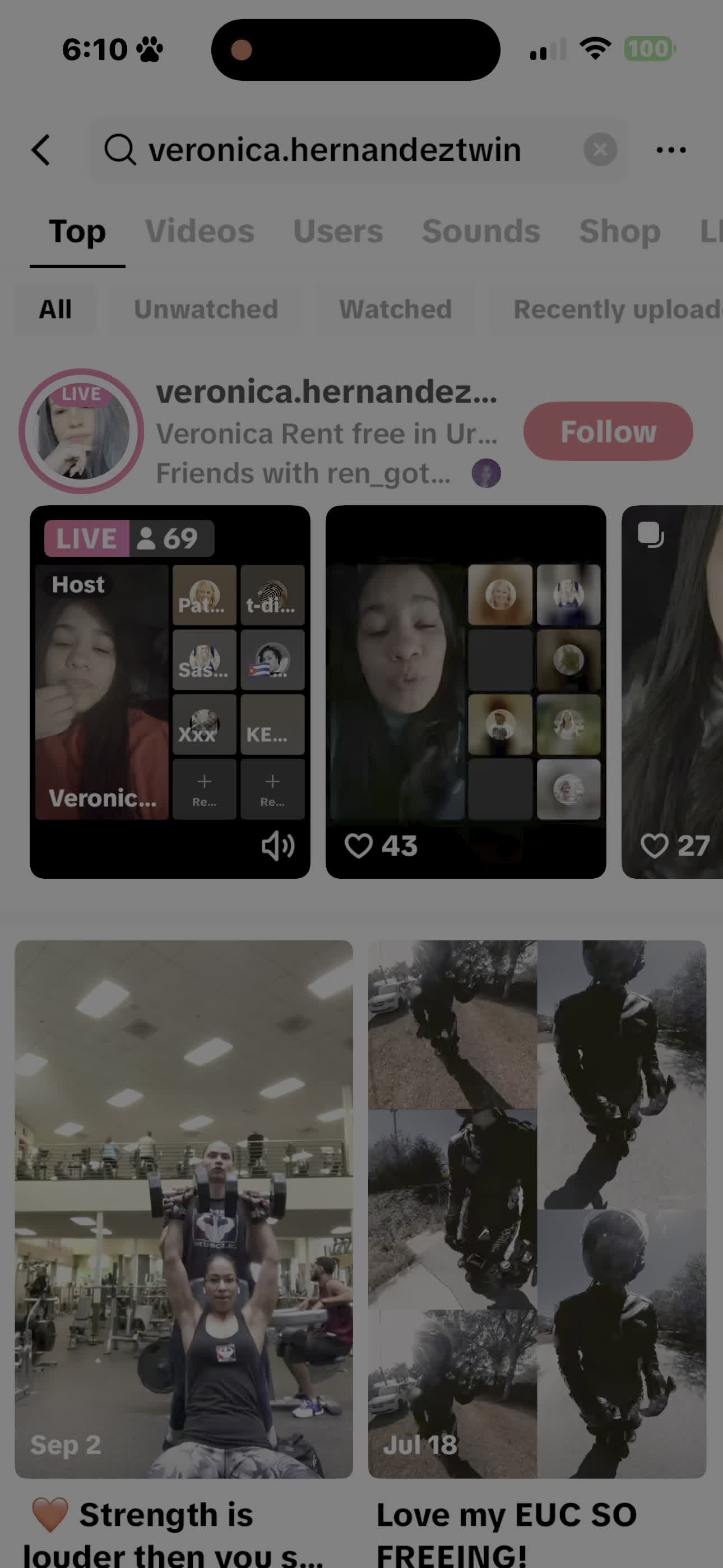723x1568 pixels.
Task: Open the Sep 2 gym video
Action: pos(184,1209)
